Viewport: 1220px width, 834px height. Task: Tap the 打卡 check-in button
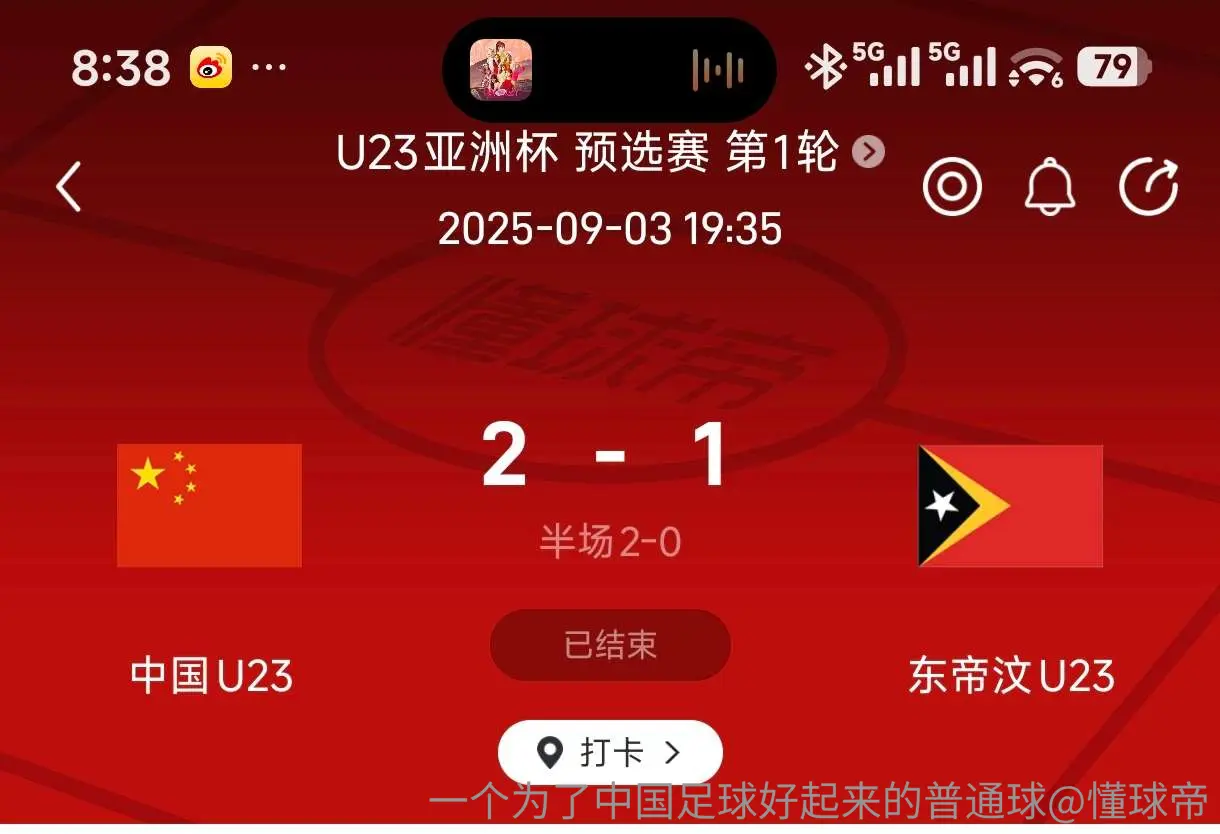tap(610, 752)
